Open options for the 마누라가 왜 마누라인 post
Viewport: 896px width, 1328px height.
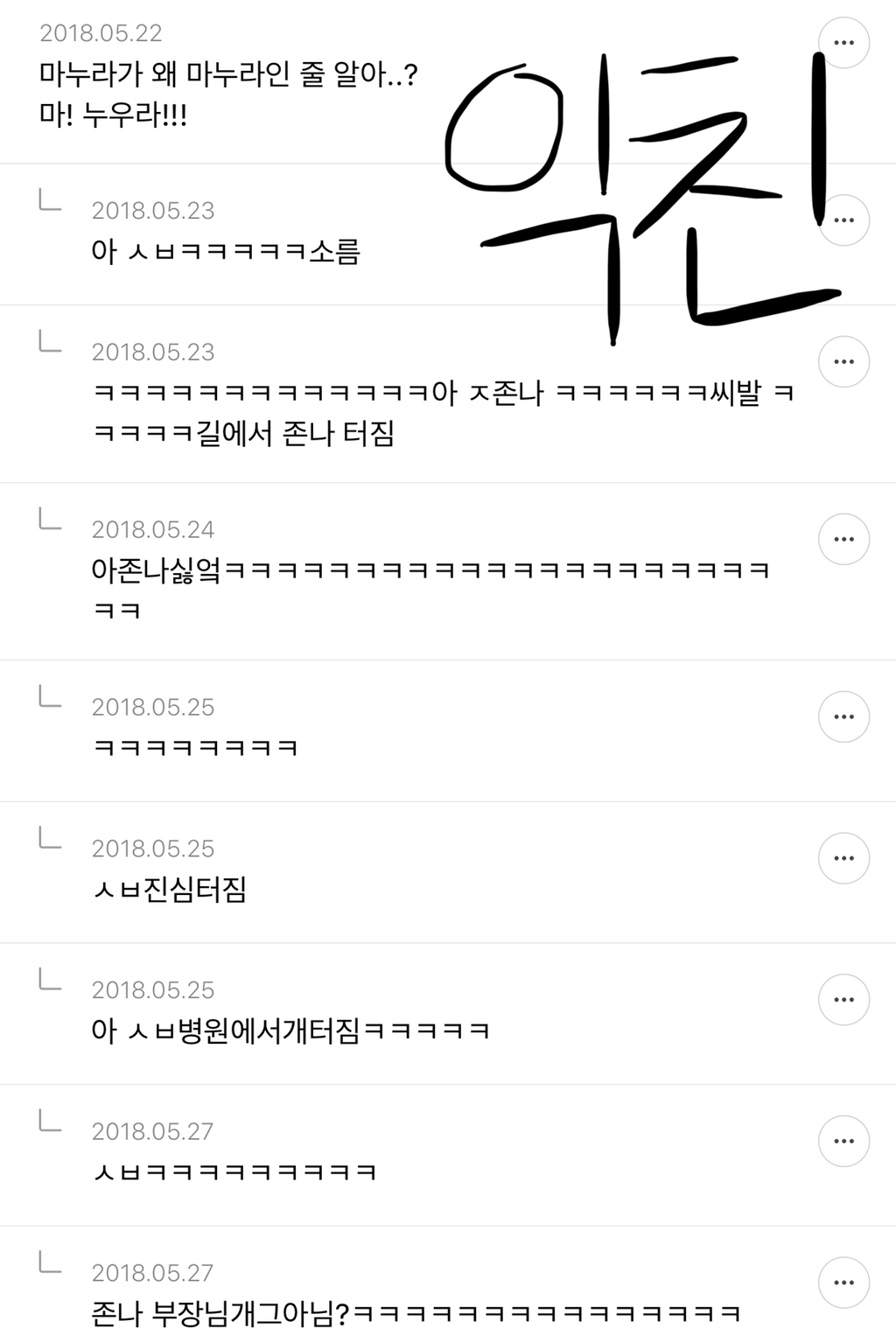click(x=843, y=42)
